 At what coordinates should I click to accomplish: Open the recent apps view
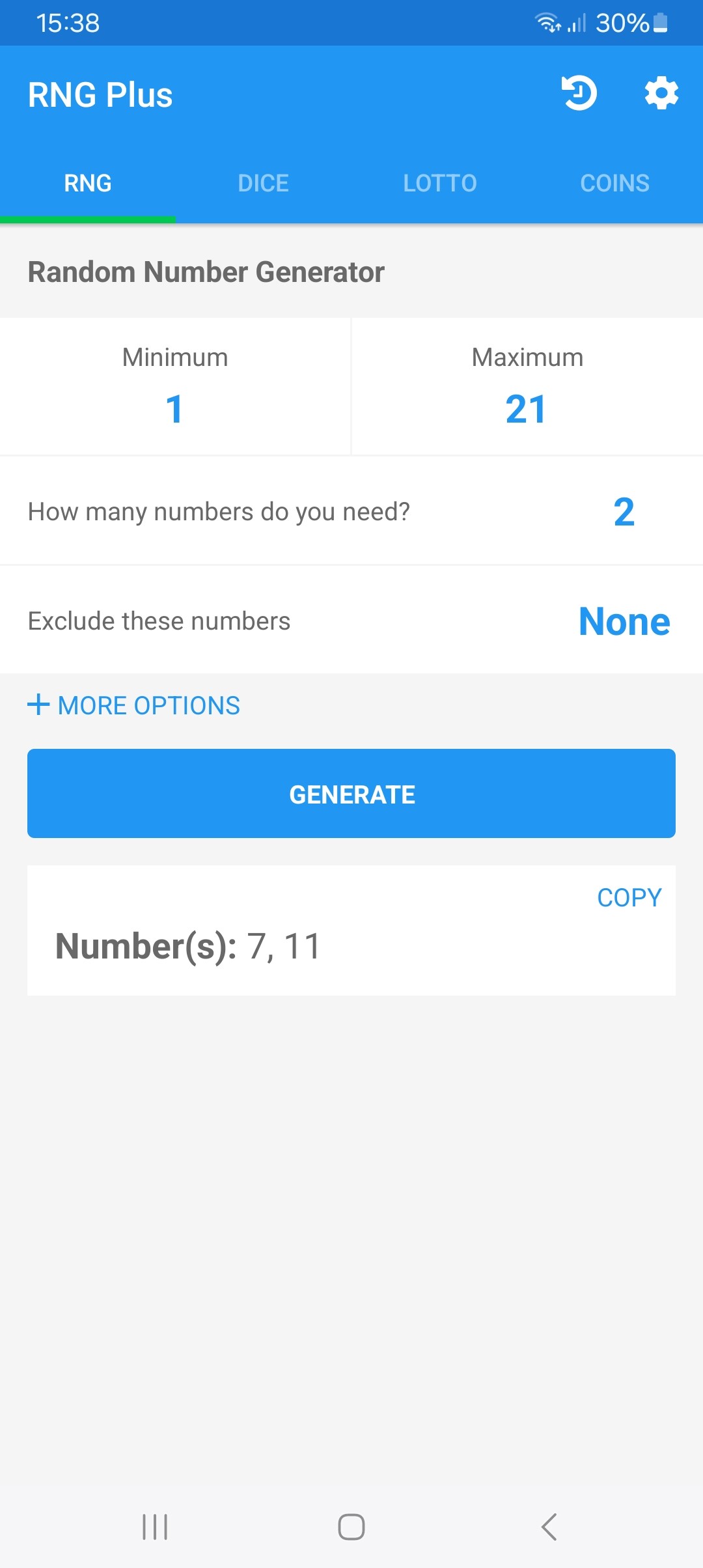click(x=155, y=1526)
